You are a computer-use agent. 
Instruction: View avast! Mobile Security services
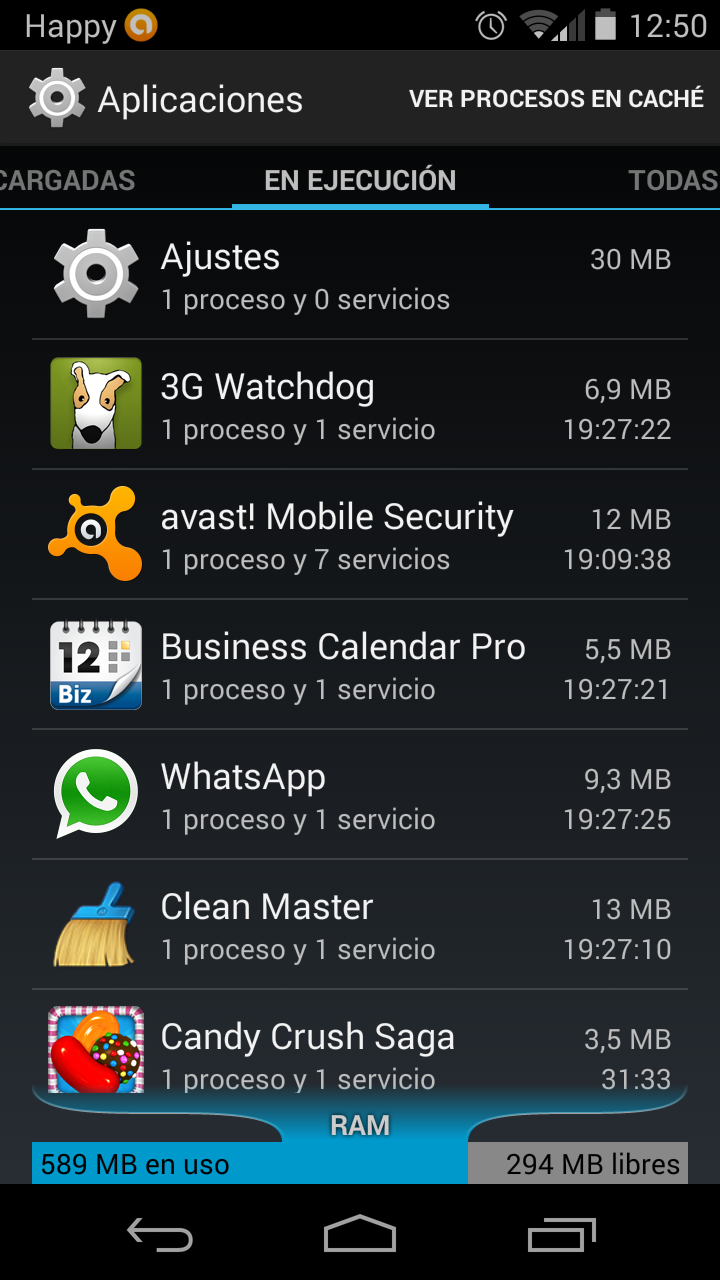pyautogui.click(x=360, y=535)
